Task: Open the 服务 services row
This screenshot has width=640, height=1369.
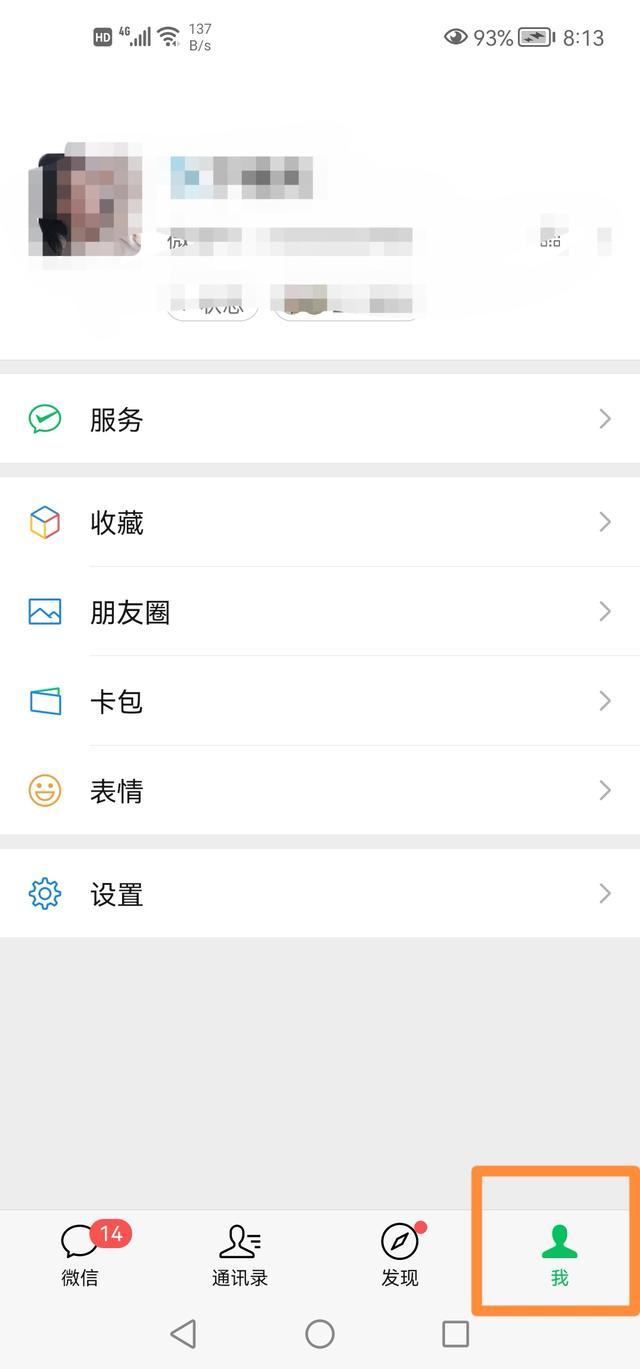Action: 320,419
